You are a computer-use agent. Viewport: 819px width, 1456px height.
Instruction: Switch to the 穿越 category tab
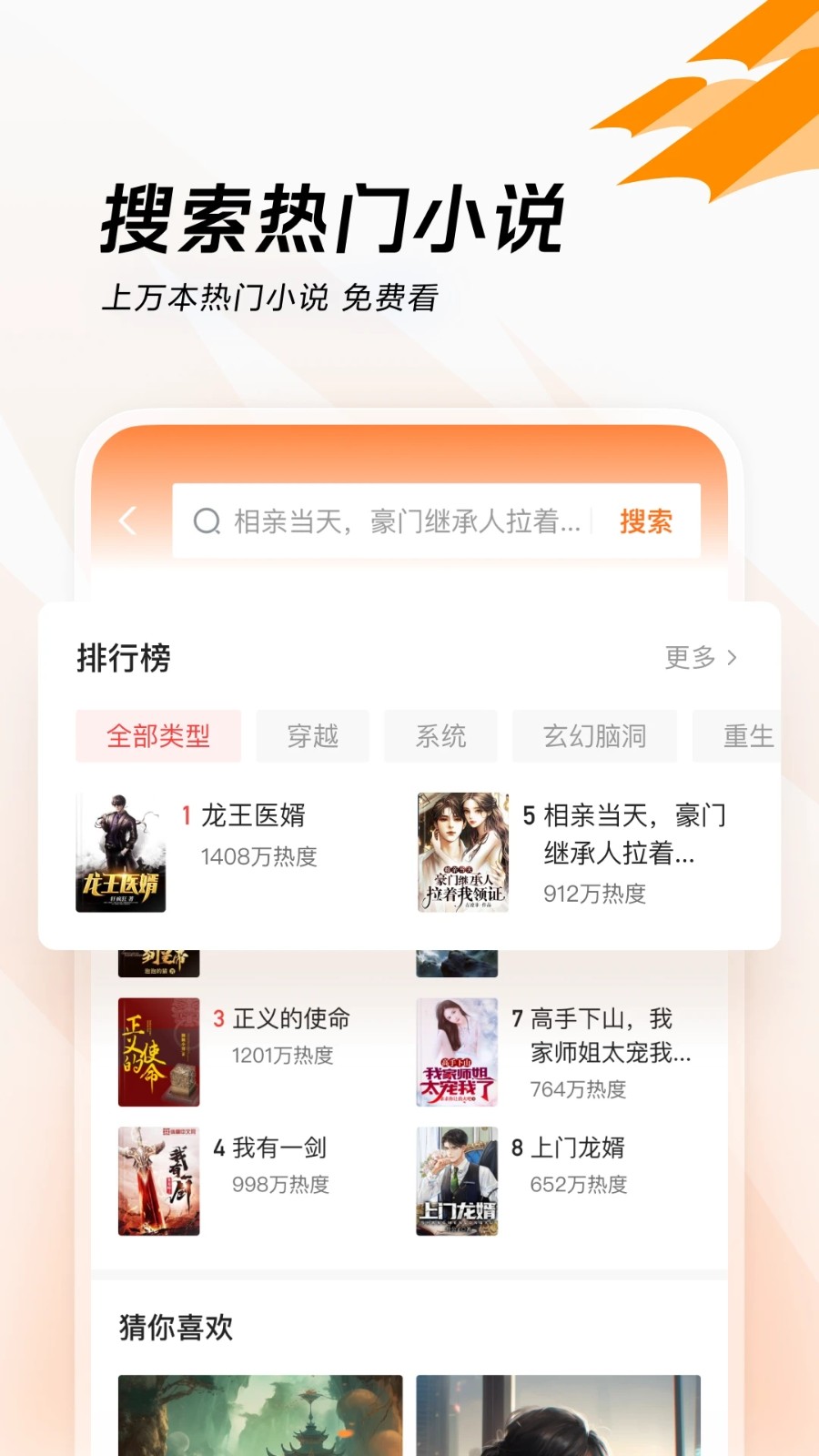click(312, 735)
